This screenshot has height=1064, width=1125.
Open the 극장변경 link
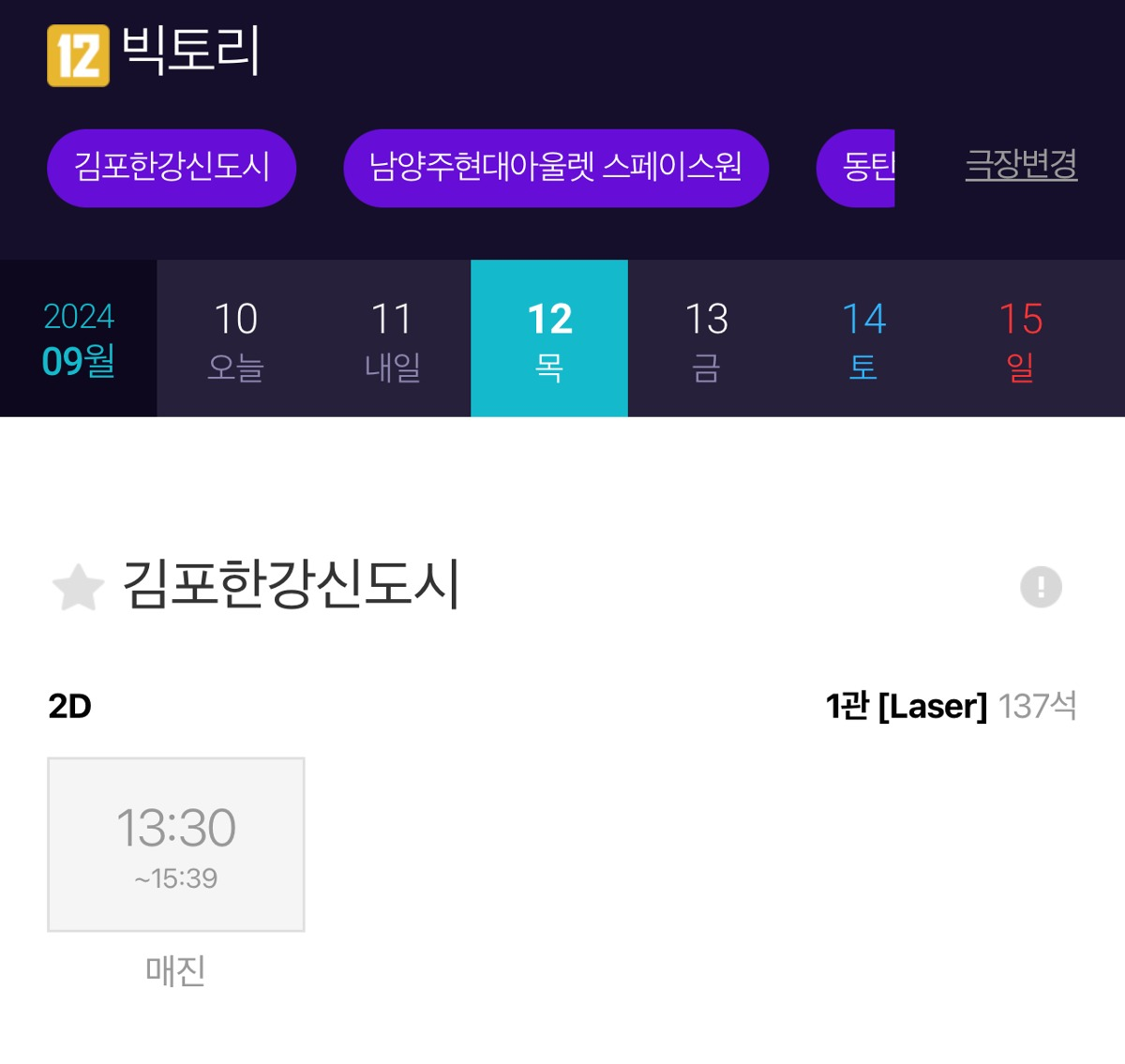tap(1021, 165)
